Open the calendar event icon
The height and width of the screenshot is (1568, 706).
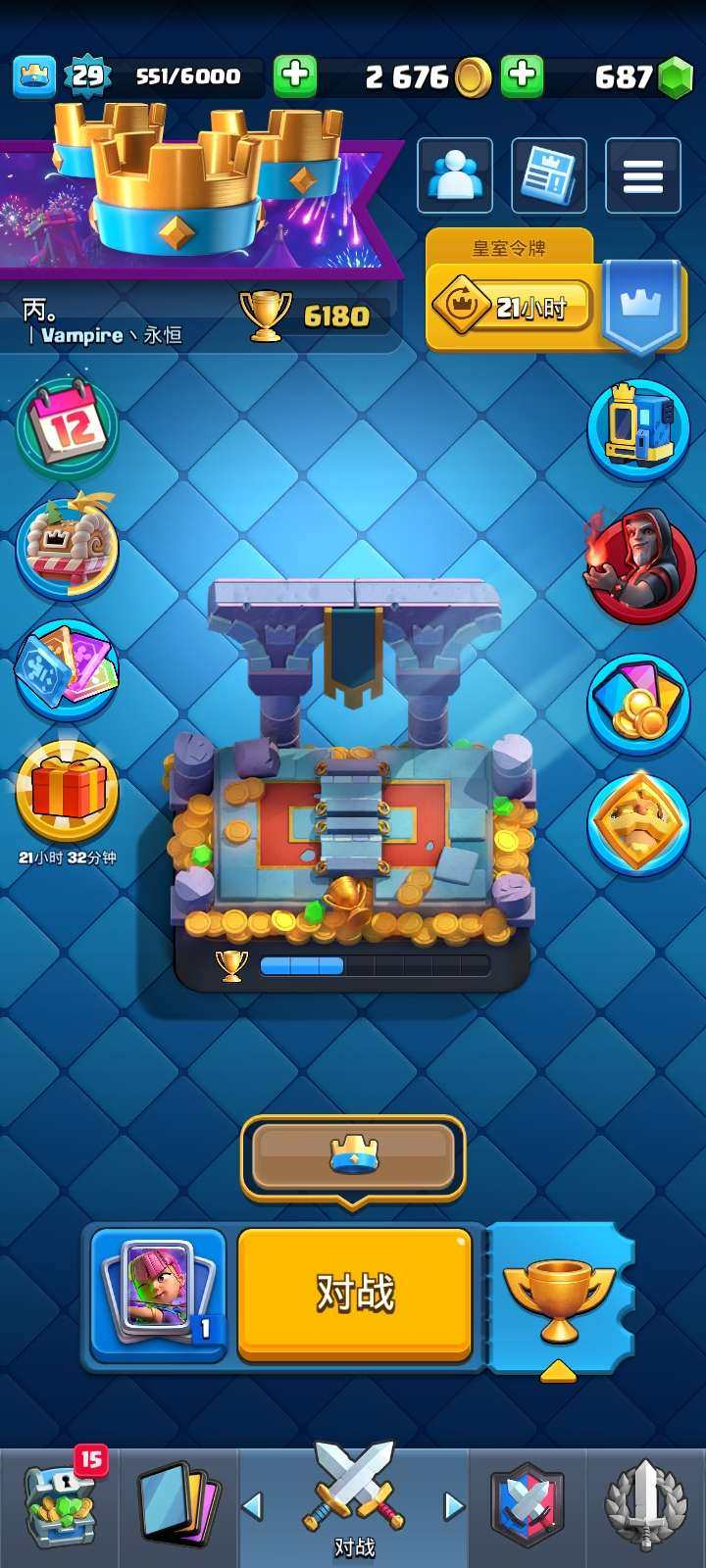(67, 427)
